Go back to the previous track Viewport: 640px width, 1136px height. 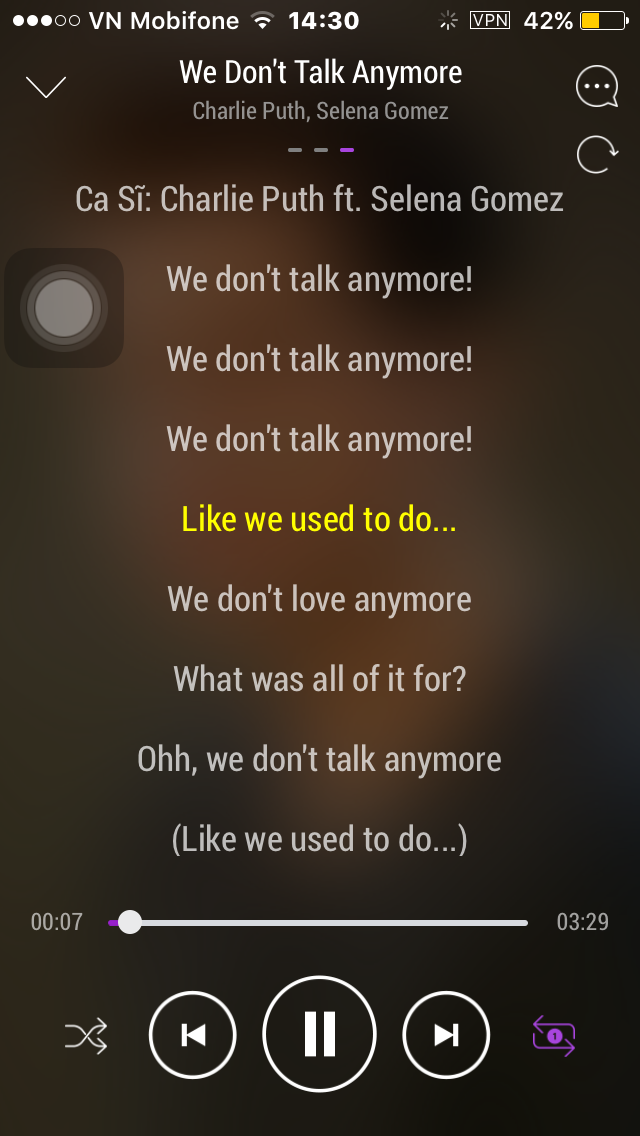coord(193,1035)
